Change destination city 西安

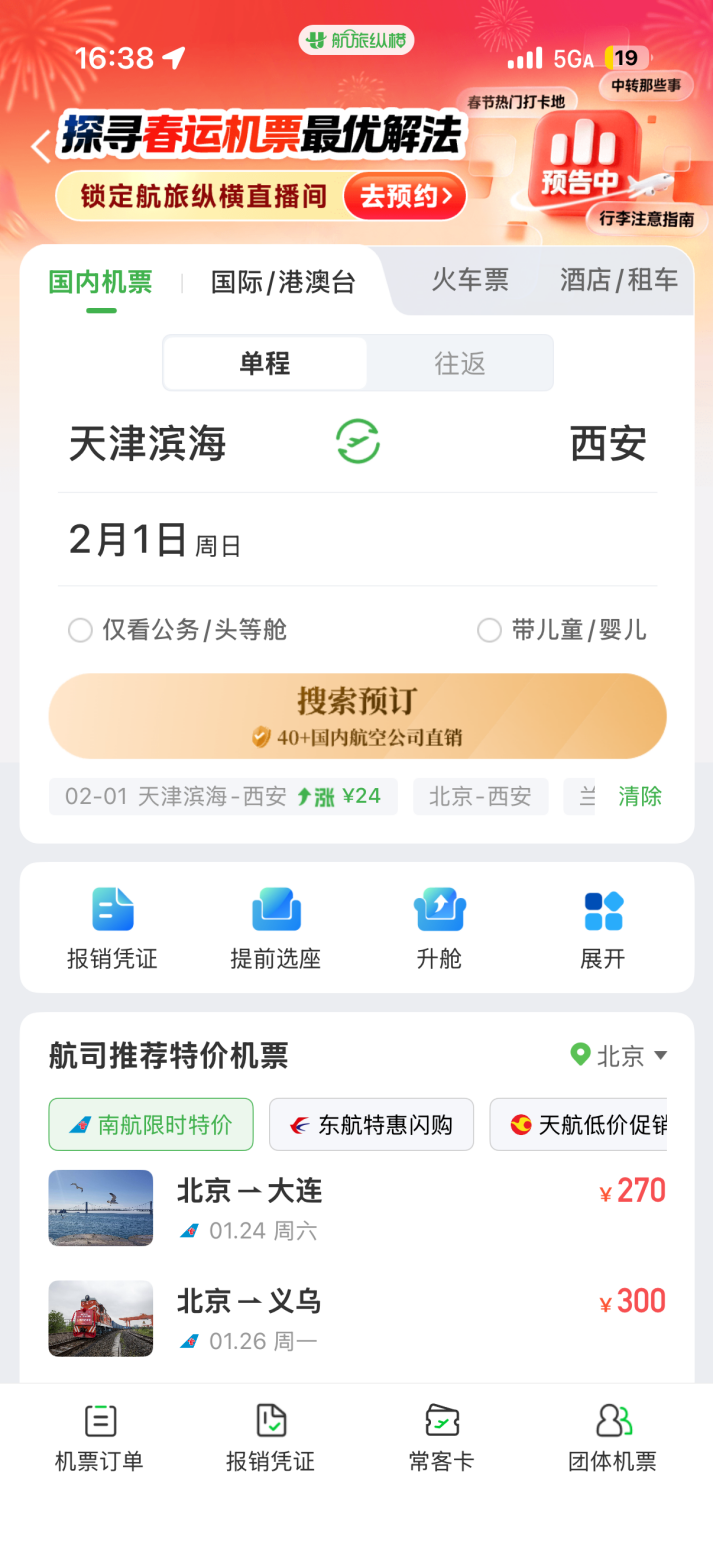pos(608,443)
